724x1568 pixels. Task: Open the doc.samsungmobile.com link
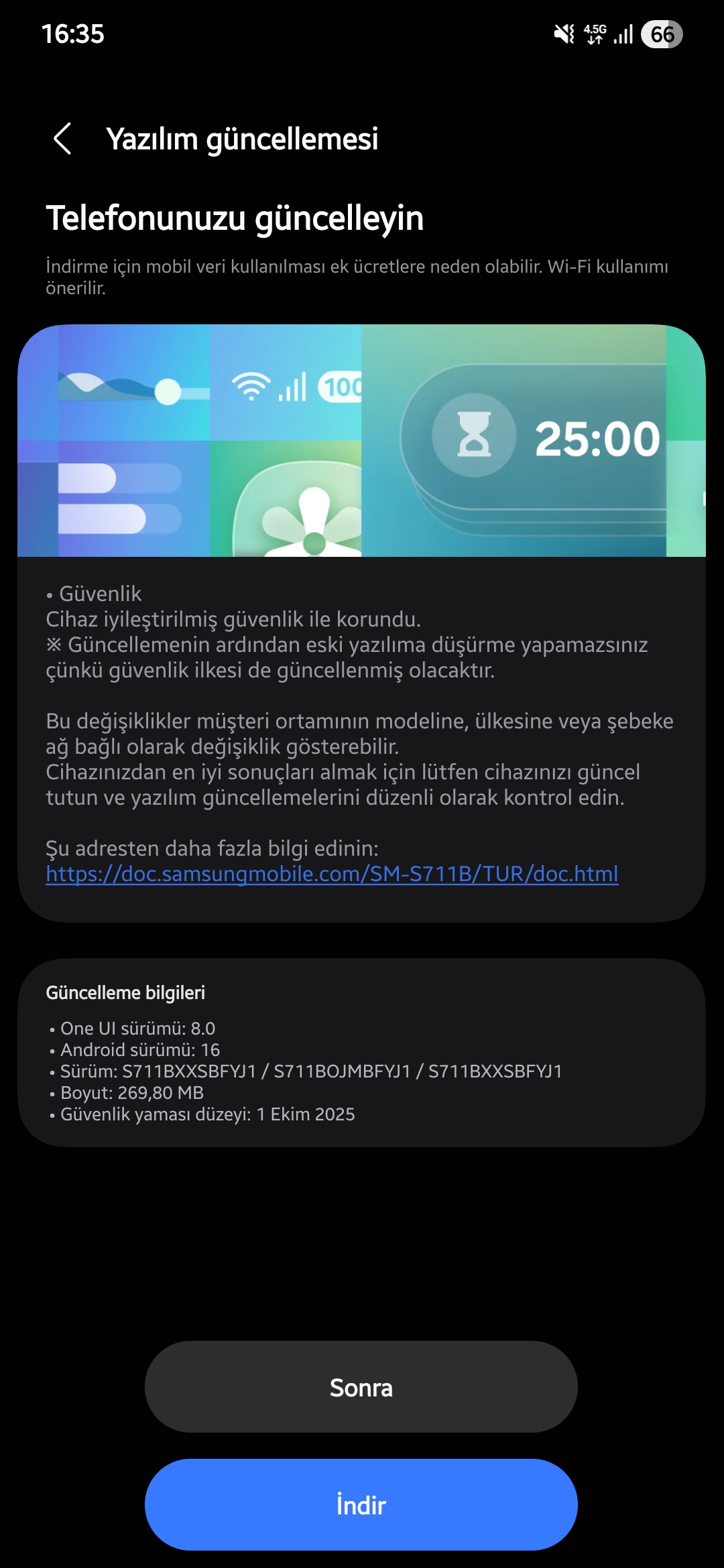[x=332, y=874]
